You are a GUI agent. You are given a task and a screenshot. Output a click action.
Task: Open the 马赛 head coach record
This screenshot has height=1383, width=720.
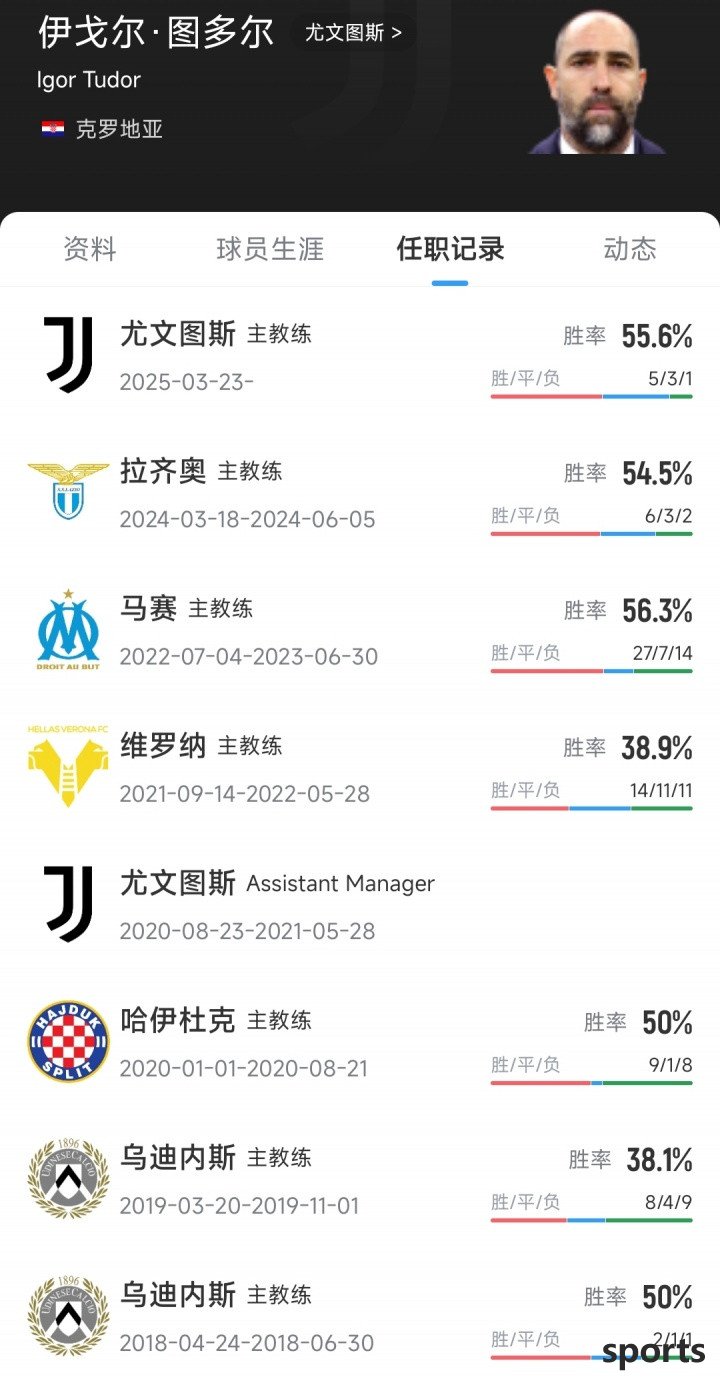[360, 630]
